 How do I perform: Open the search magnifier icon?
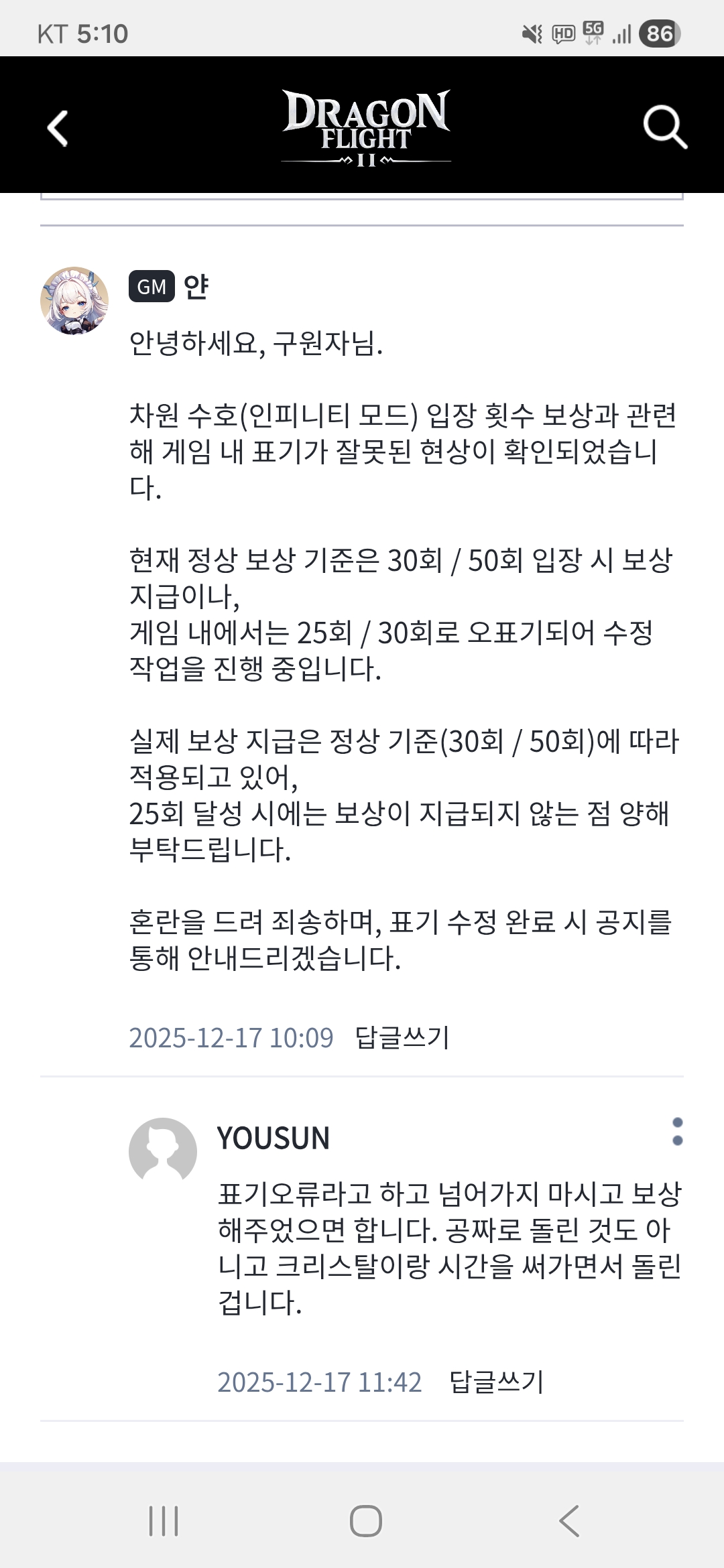point(664,127)
